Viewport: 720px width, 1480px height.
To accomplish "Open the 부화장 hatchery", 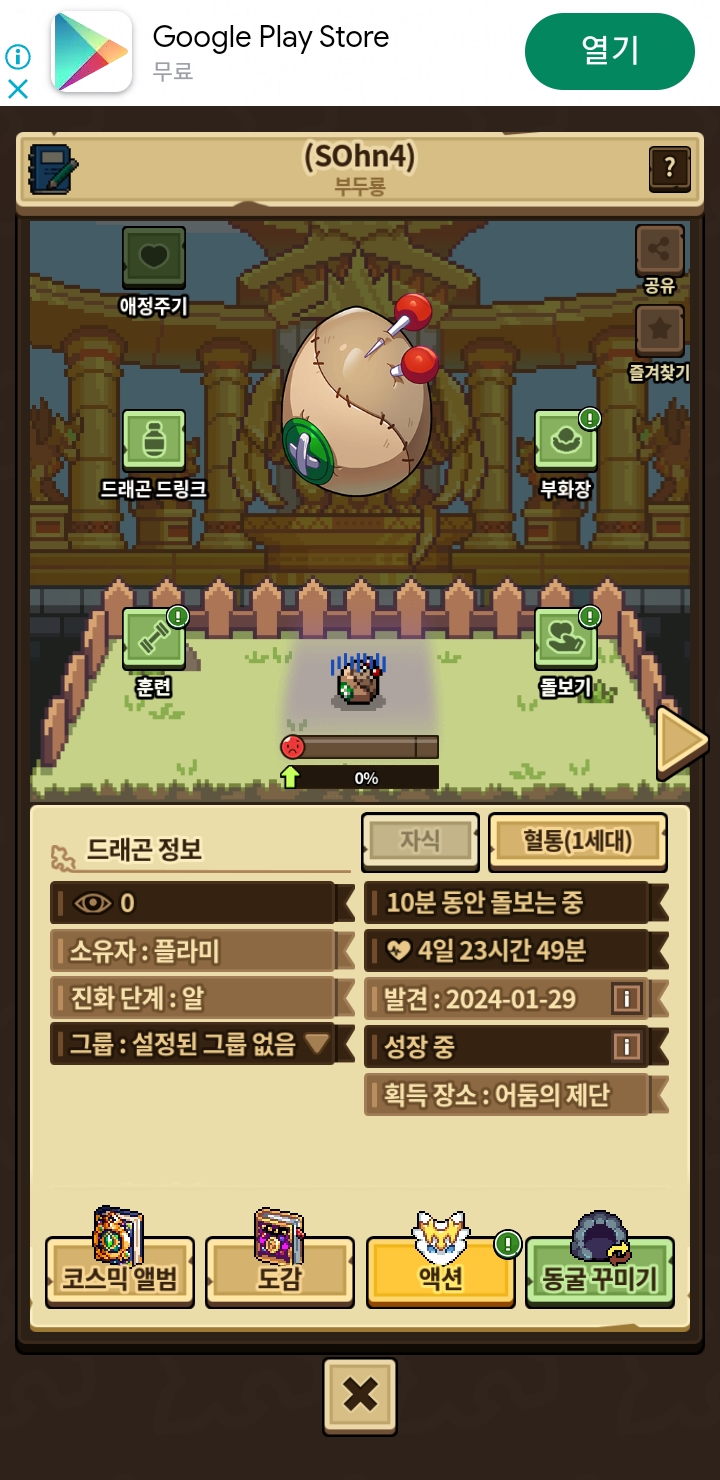I will (566, 441).
